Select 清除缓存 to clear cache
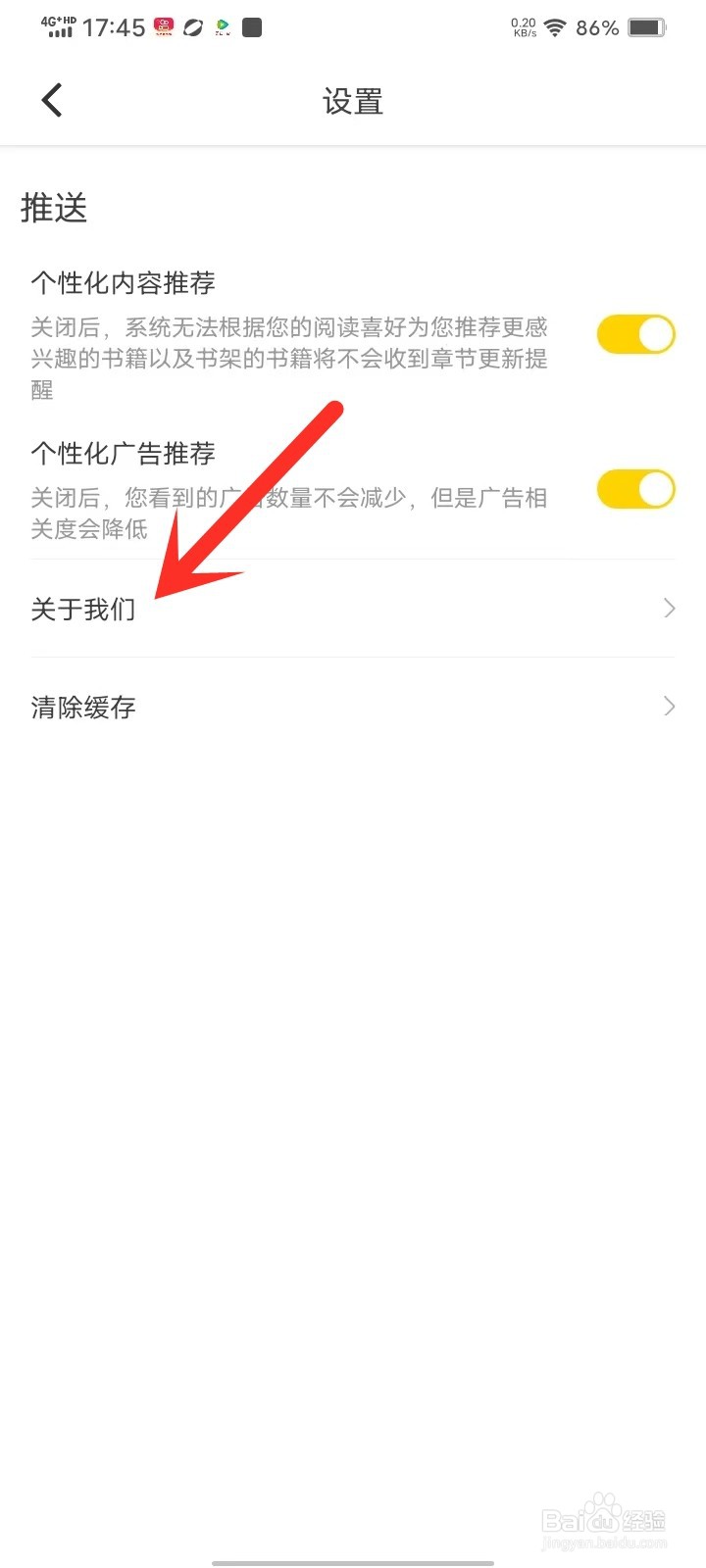706x1568 pixels. (x=83, y=707)
